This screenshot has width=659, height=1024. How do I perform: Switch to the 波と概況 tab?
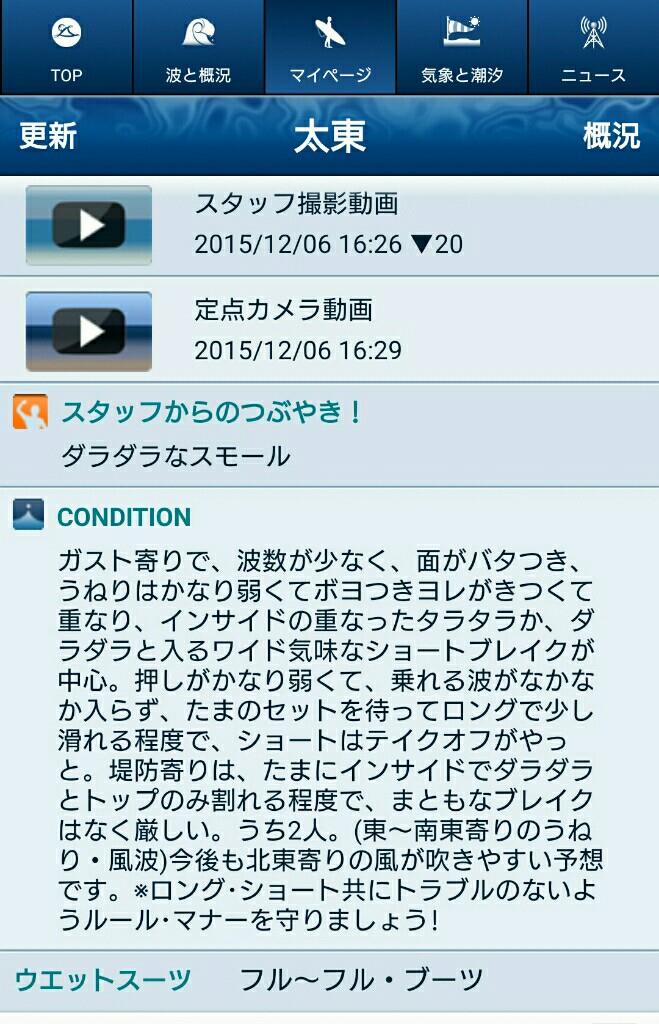(198, 48)
